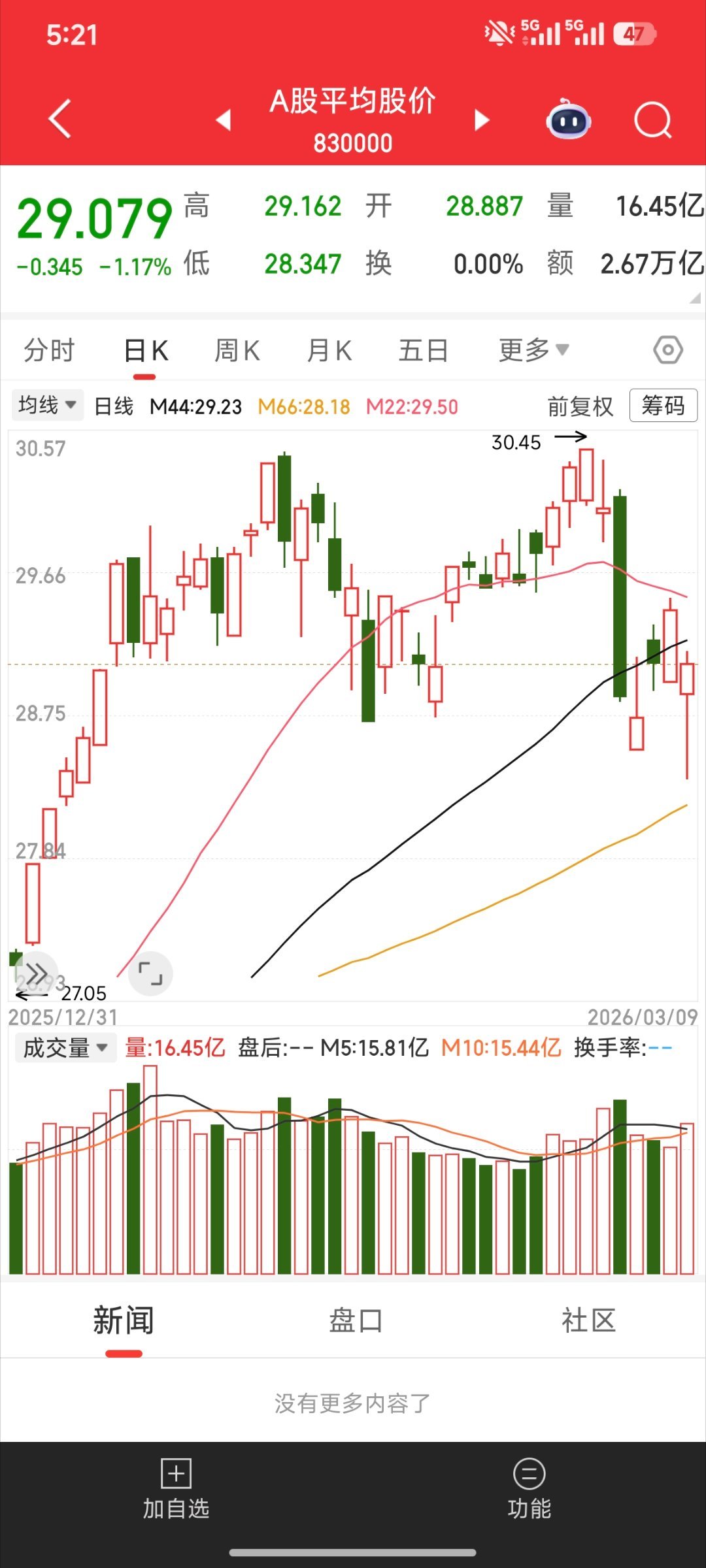Image resolution: width=706 pixels, height=1568 pixels.
Task: Switch to the next stock with right triangle
Action: [482, 120]
